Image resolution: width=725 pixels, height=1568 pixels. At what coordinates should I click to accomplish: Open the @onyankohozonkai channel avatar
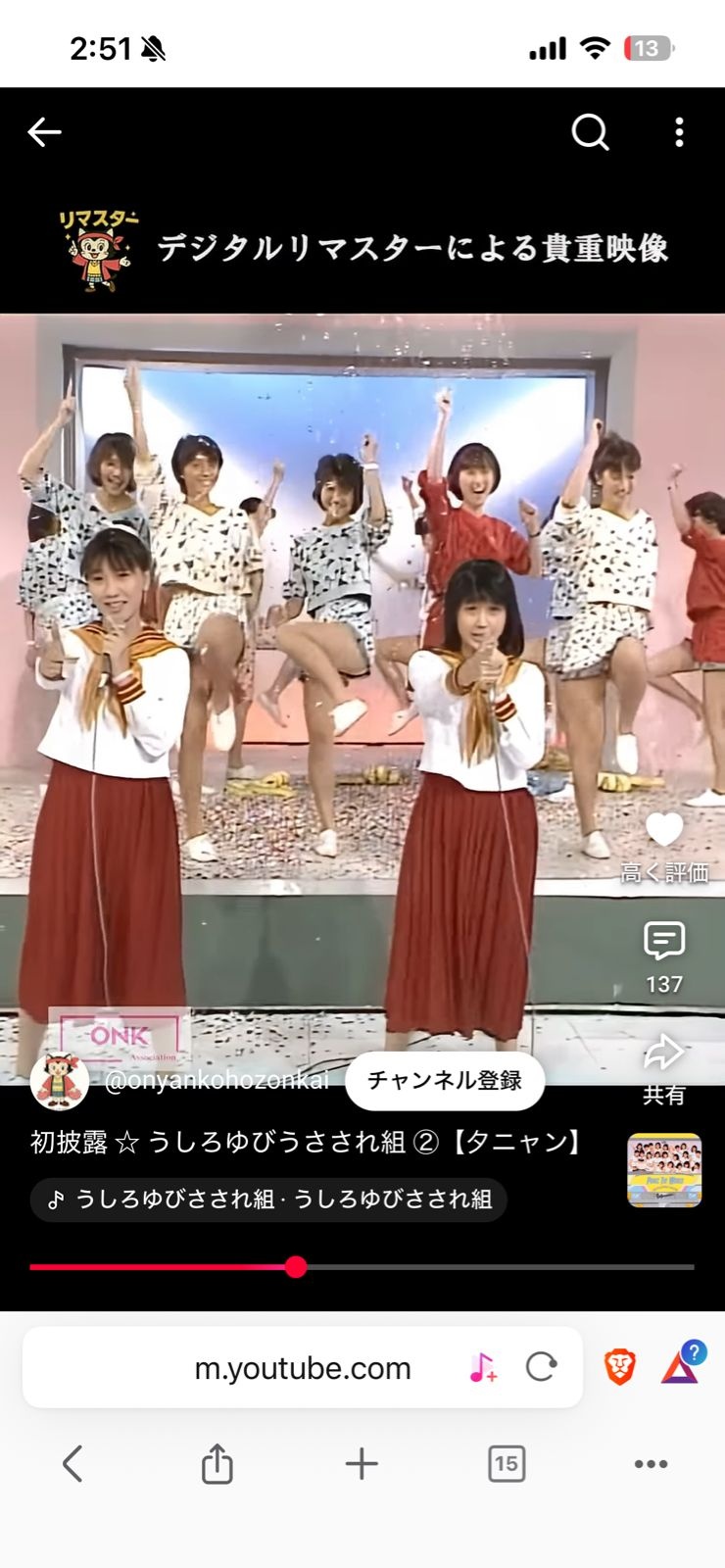(60, 1081)
